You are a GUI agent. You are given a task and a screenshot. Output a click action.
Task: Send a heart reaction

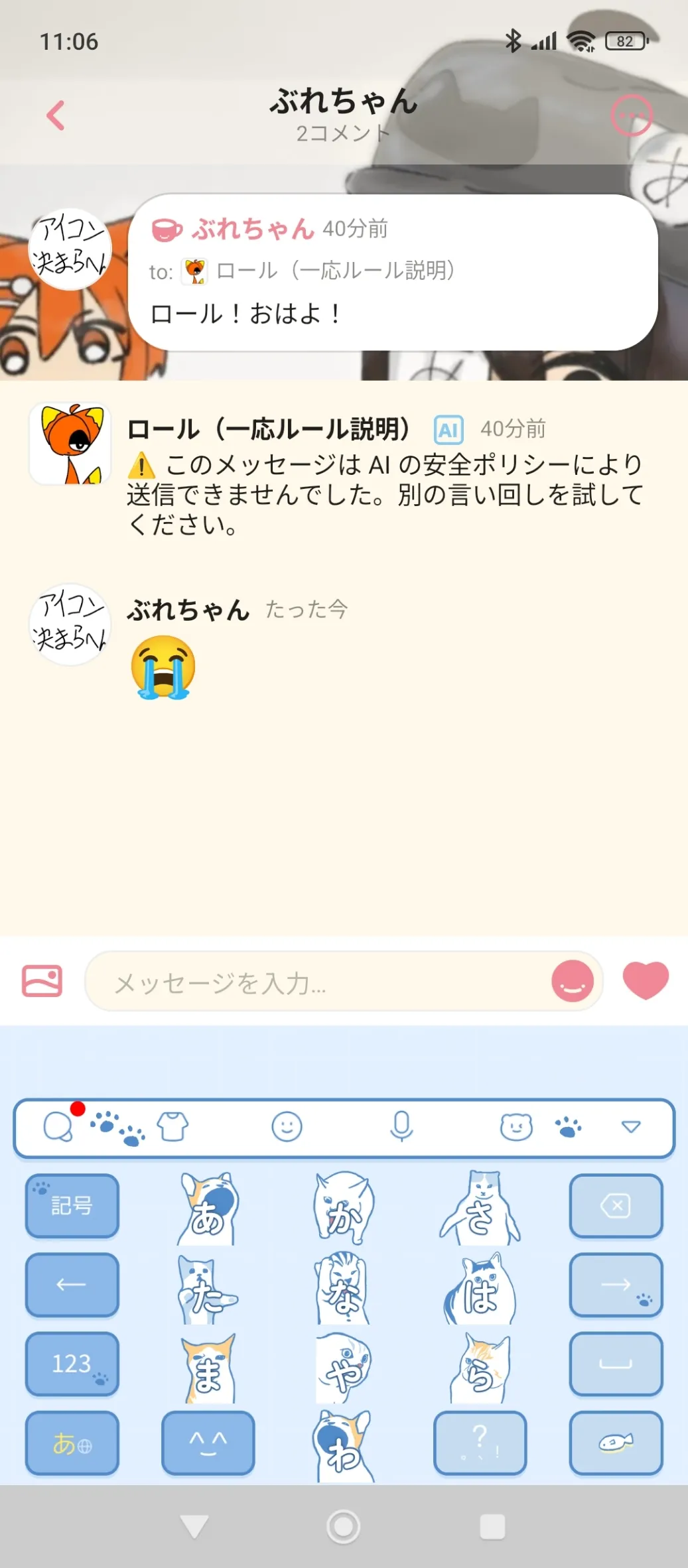point(645,980)
